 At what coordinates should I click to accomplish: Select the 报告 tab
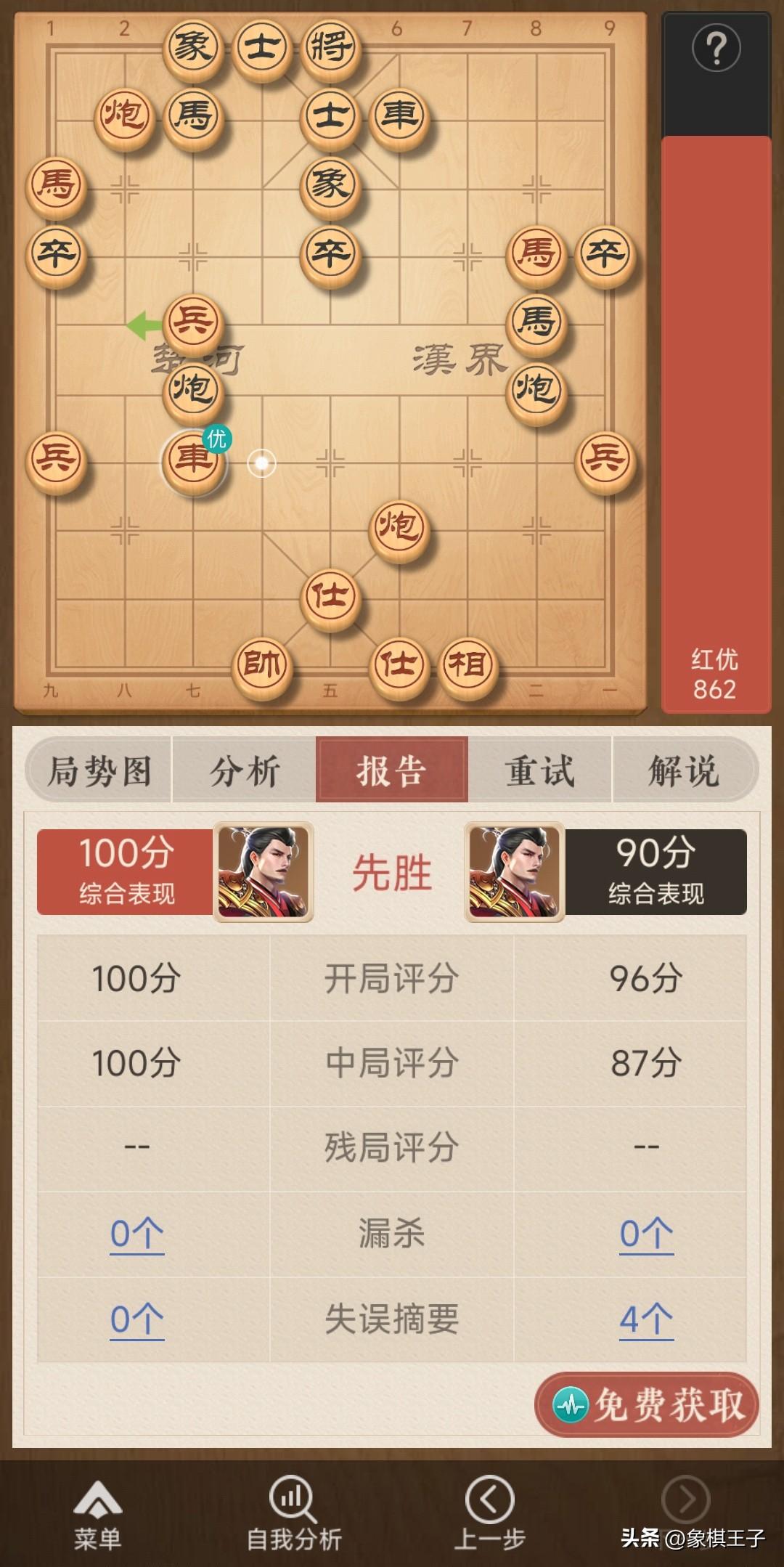(391, 770)
